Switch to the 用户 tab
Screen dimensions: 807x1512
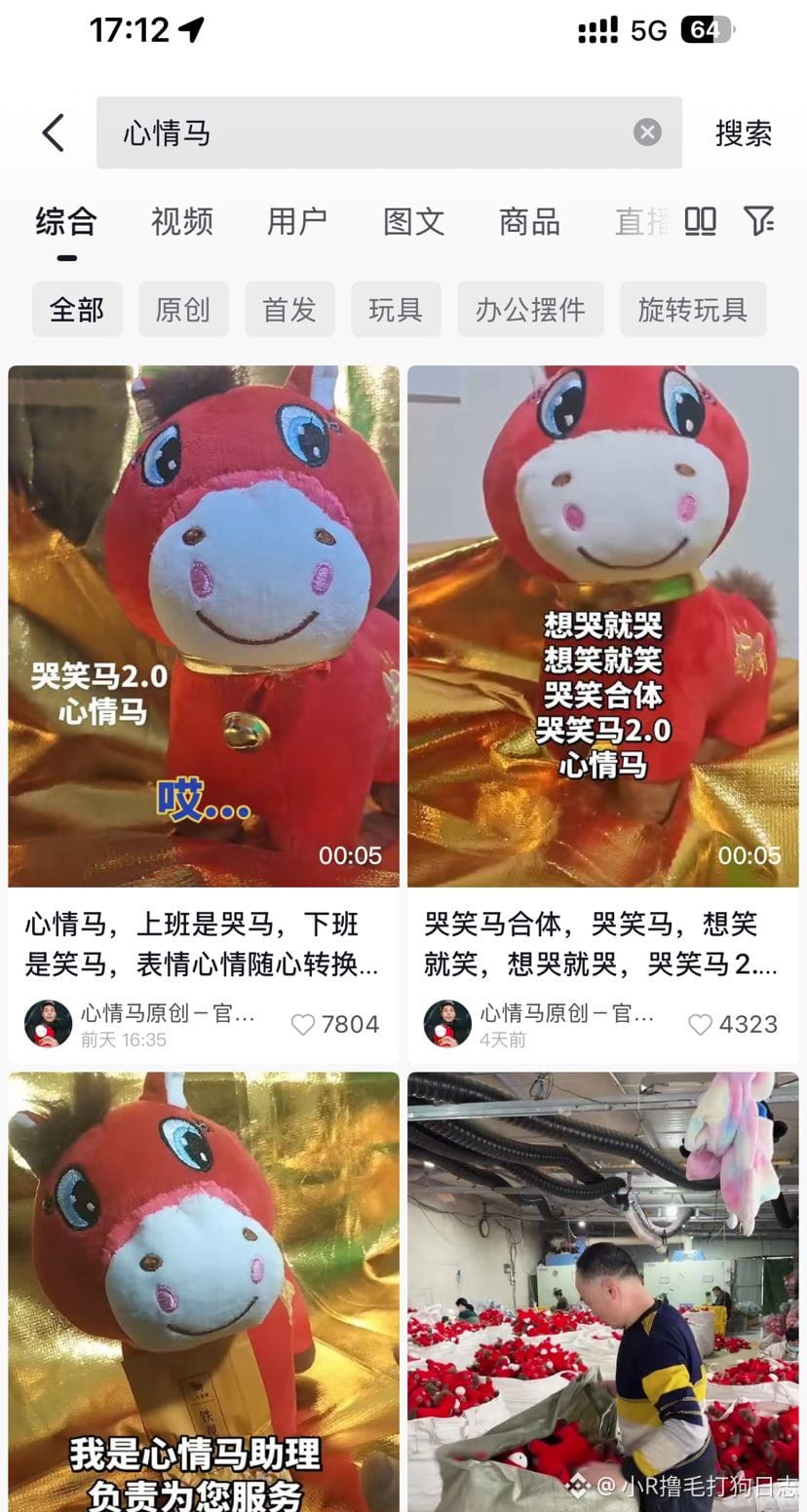[x=297, y=222]
